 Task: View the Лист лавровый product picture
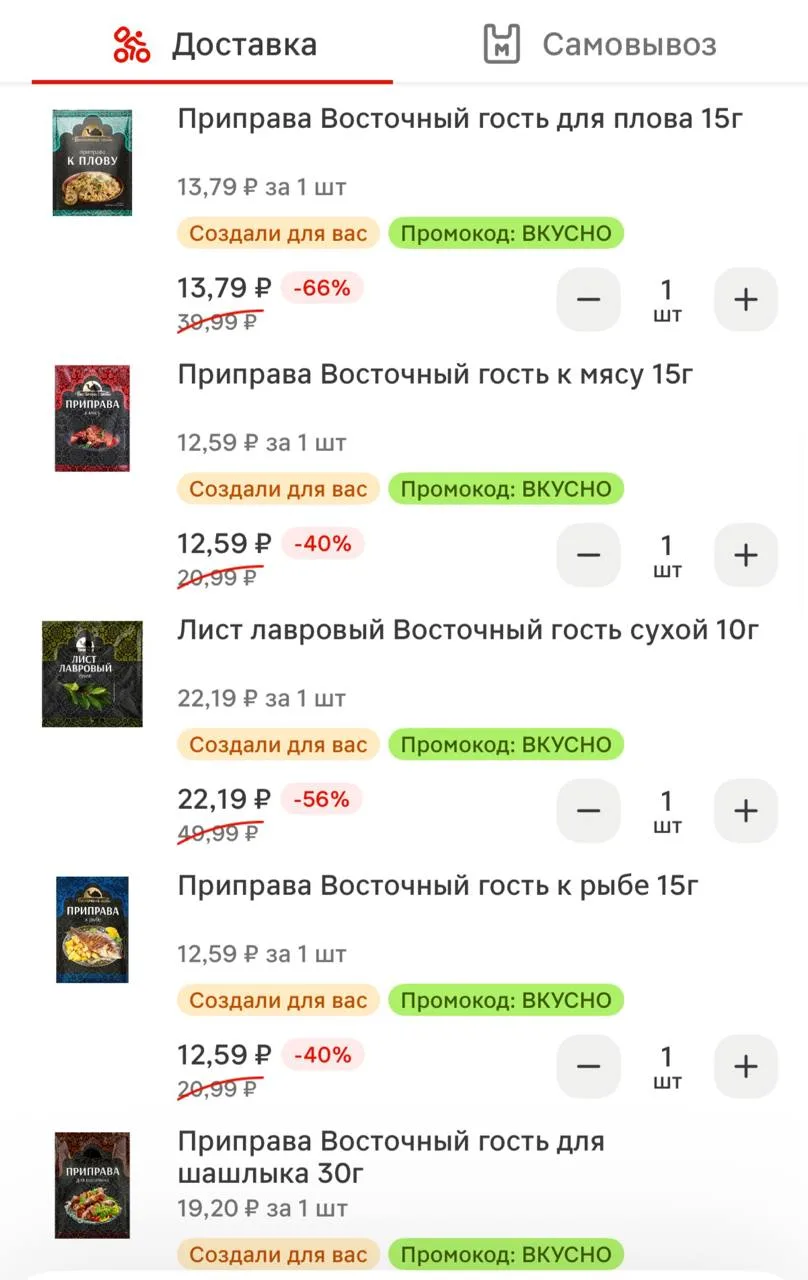tap(92, 674)
